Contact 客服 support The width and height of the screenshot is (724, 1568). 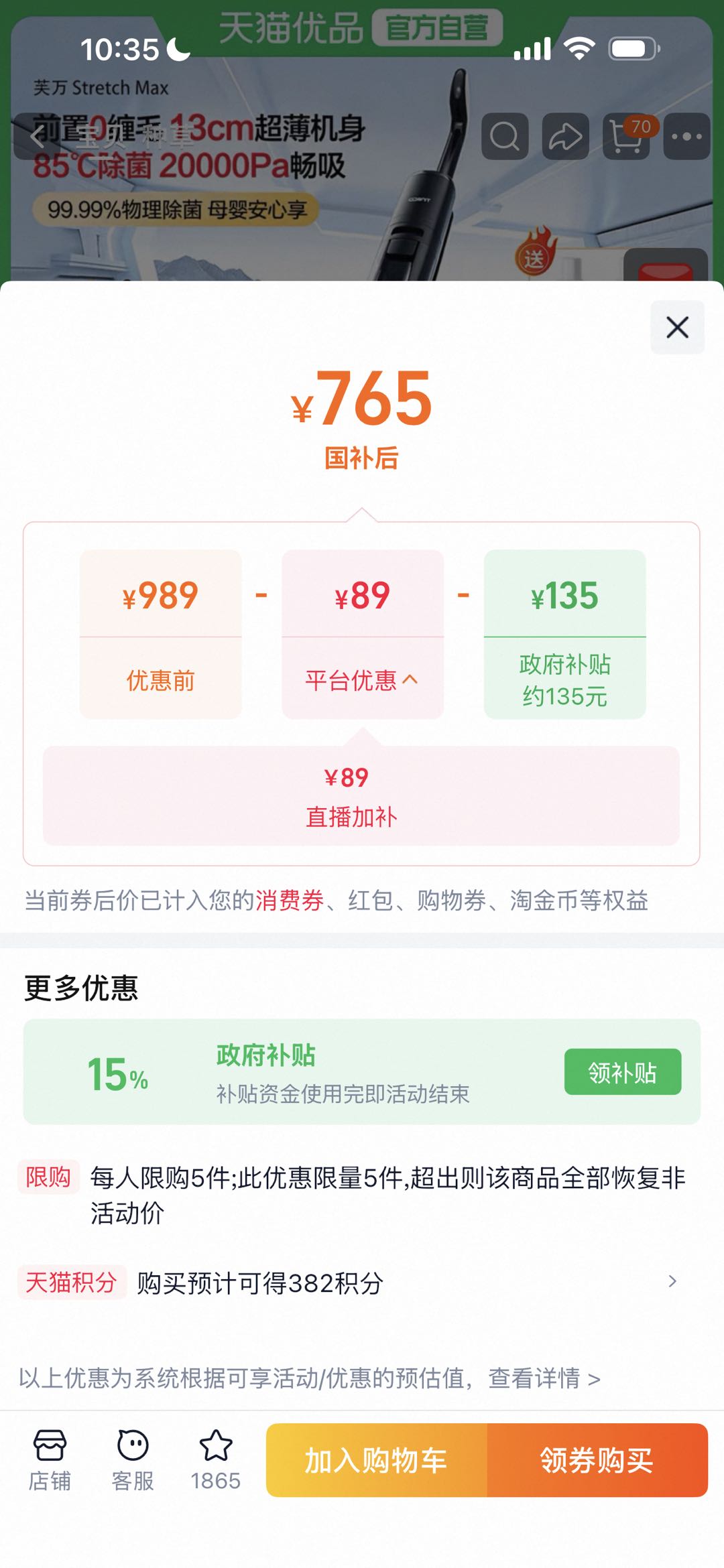(x=133, y=1461)
